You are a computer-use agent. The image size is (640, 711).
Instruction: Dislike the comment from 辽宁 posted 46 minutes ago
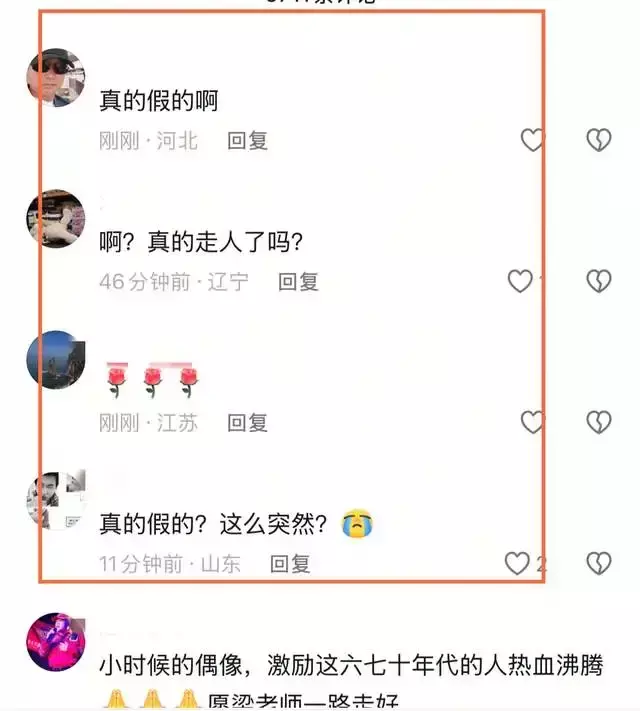(598, 282)
